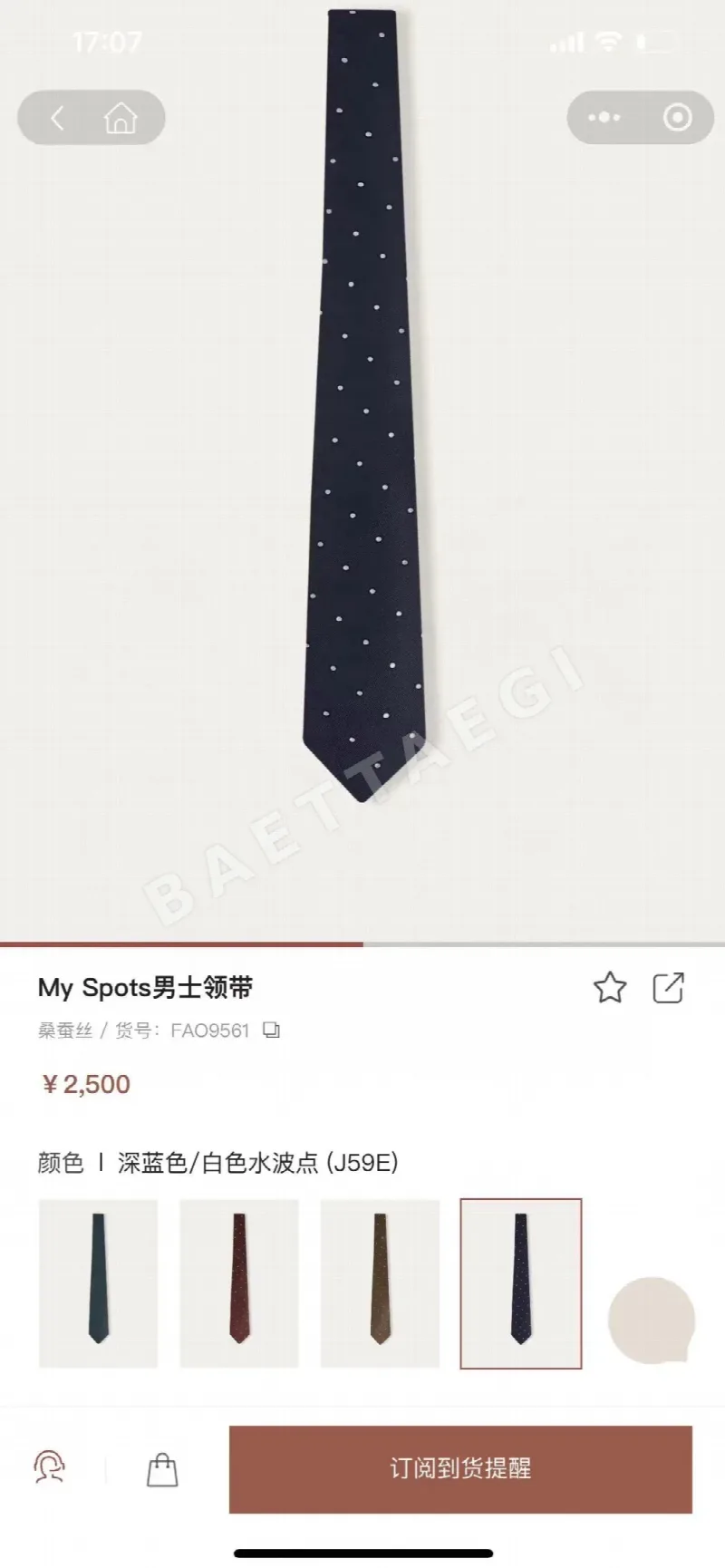The image size is (725, 1568).
Task: Close the mini program with the circle icon
Action: (677, 118)
